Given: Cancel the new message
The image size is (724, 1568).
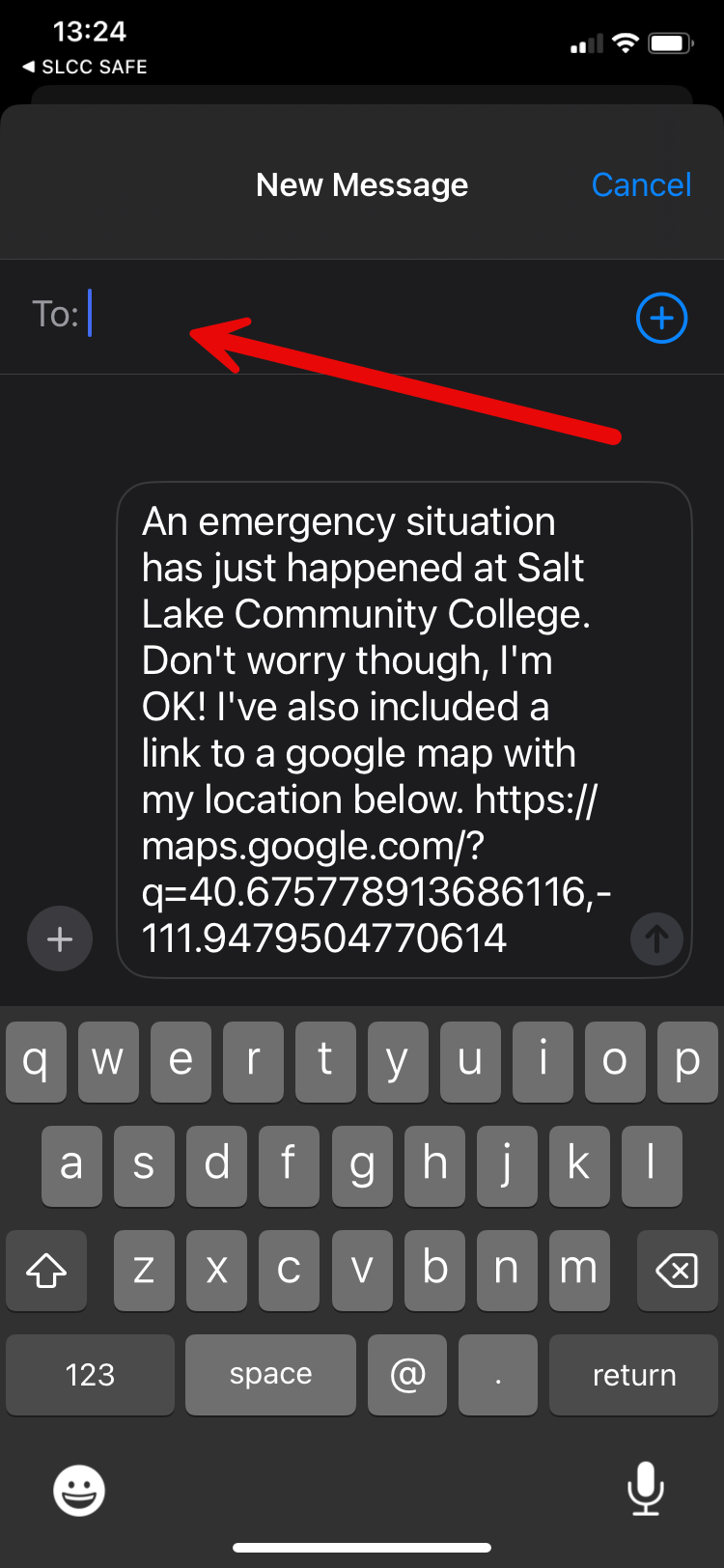Looking at the screenshot, I should coord(641,184).
